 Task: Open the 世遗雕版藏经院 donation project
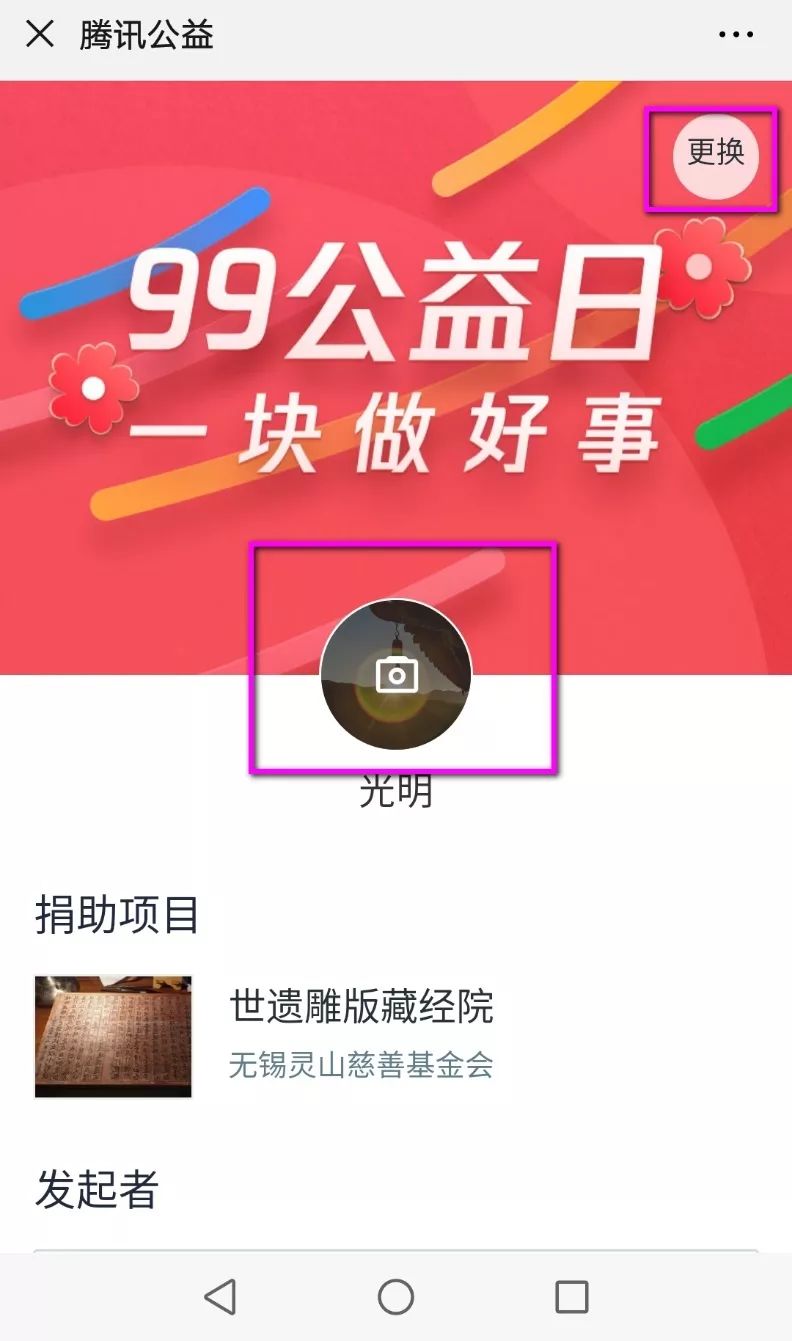click(x=360, y=1007)
